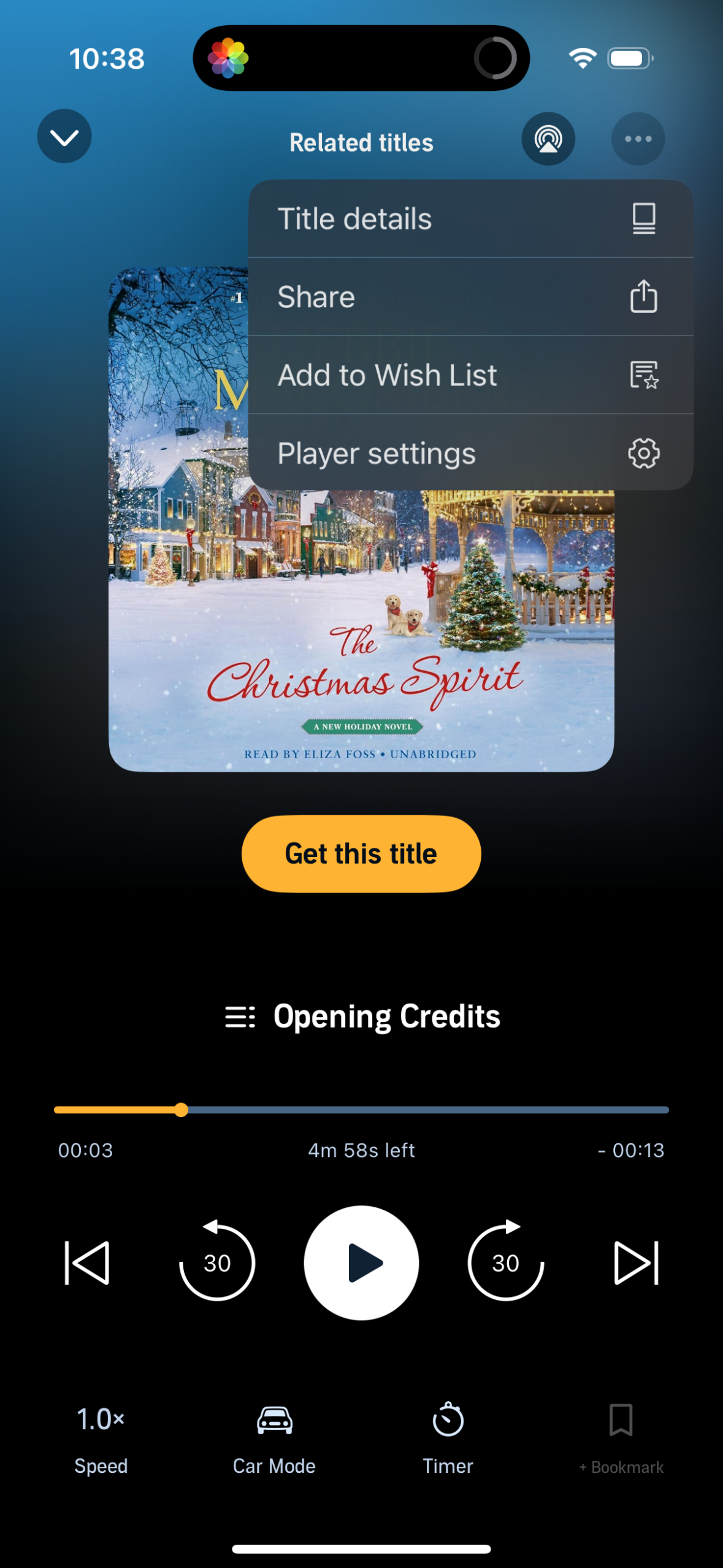Tap the Get this title button
Viewport: 723px width, 1568px height.
pos(361,853)
